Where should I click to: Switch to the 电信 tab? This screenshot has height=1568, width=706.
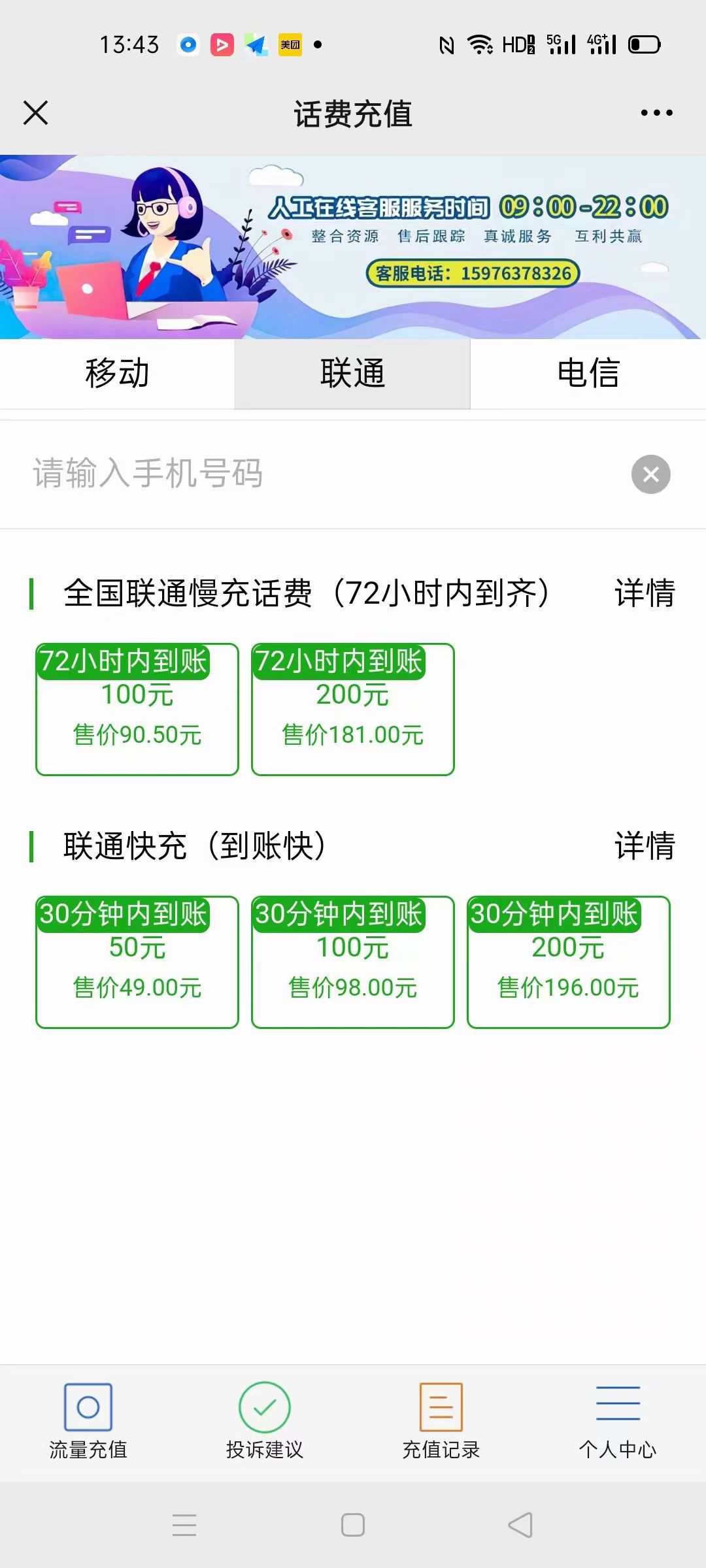pos(588,374)
